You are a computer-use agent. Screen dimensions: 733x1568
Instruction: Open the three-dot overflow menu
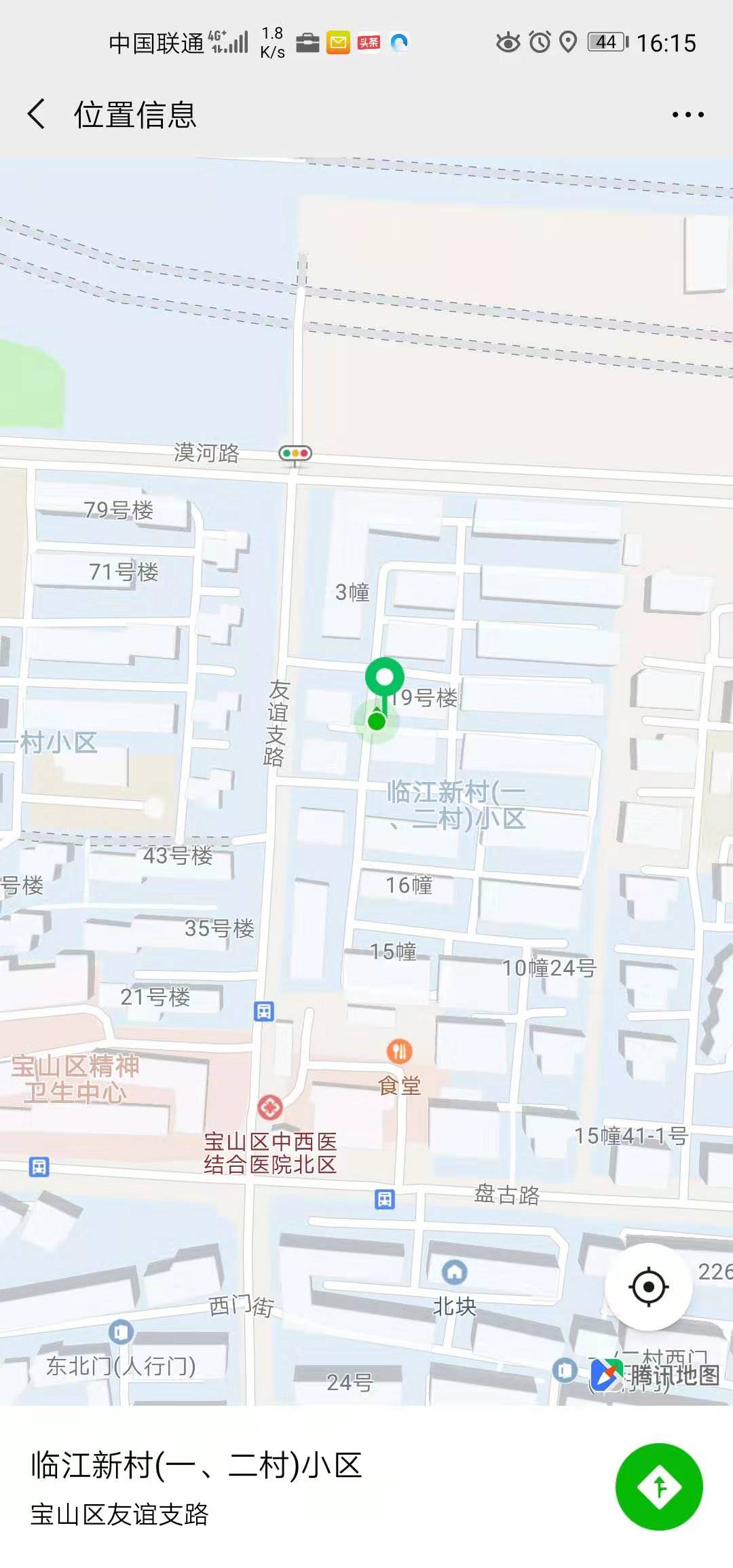(x=688, y=115)
